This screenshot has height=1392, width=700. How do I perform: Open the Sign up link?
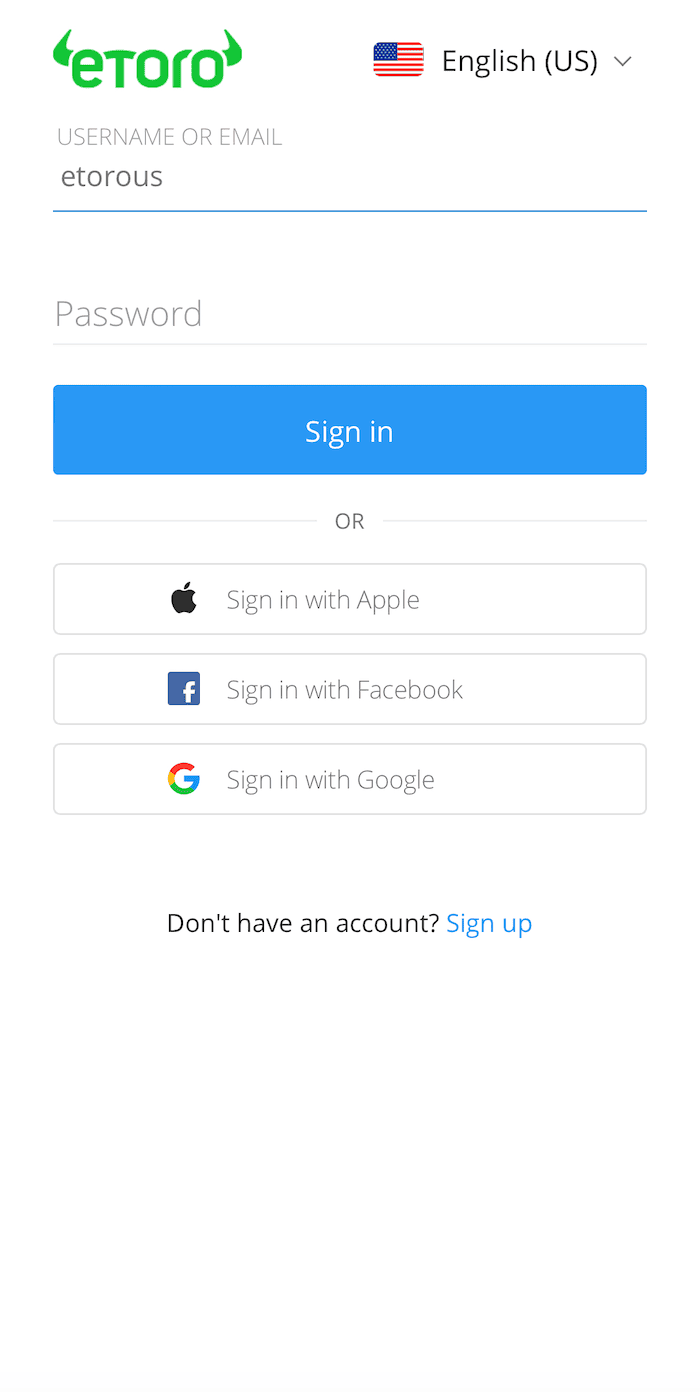tap(489, 923)
